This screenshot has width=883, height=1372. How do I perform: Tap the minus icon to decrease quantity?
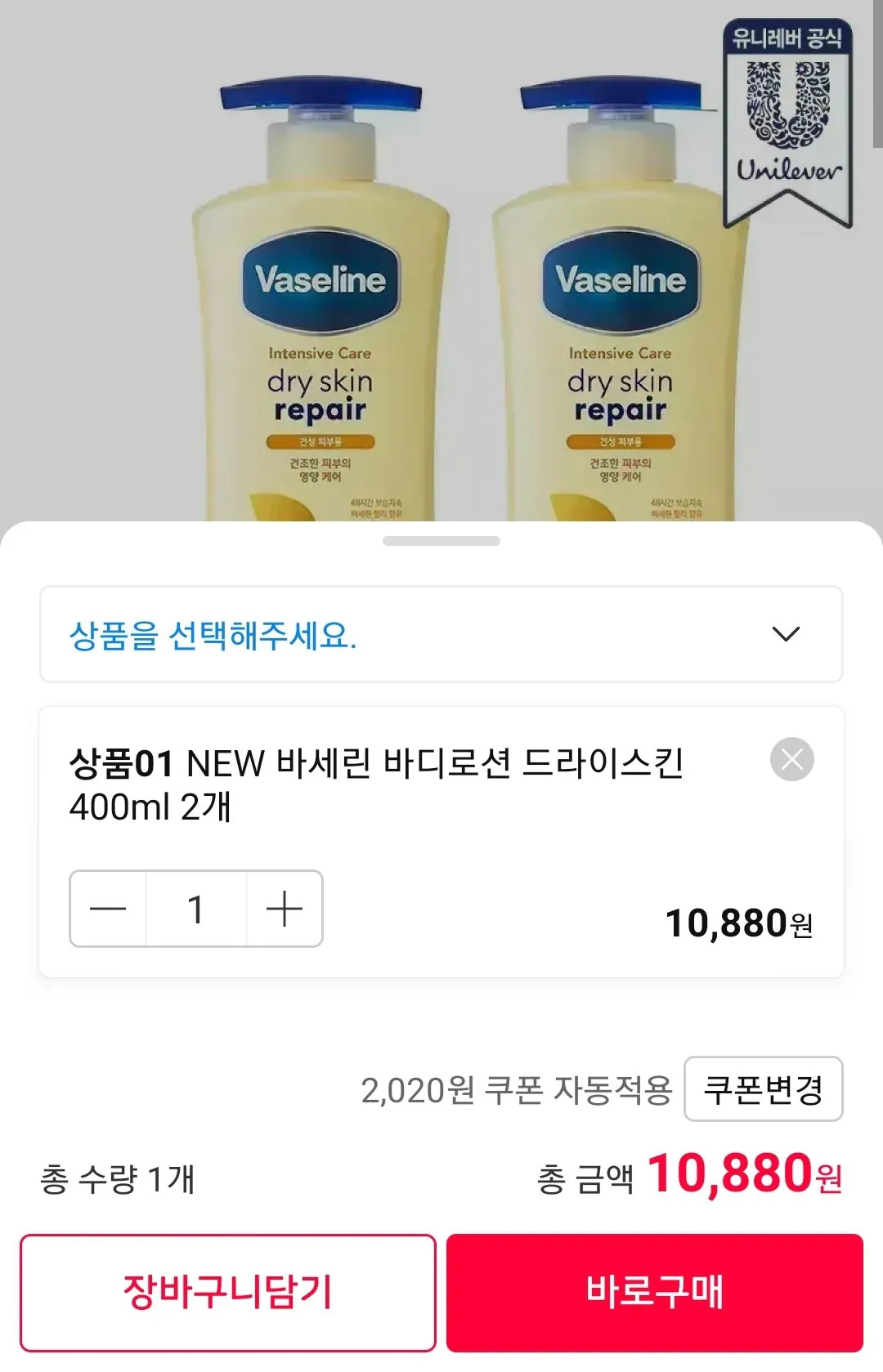tap(109, 908)
